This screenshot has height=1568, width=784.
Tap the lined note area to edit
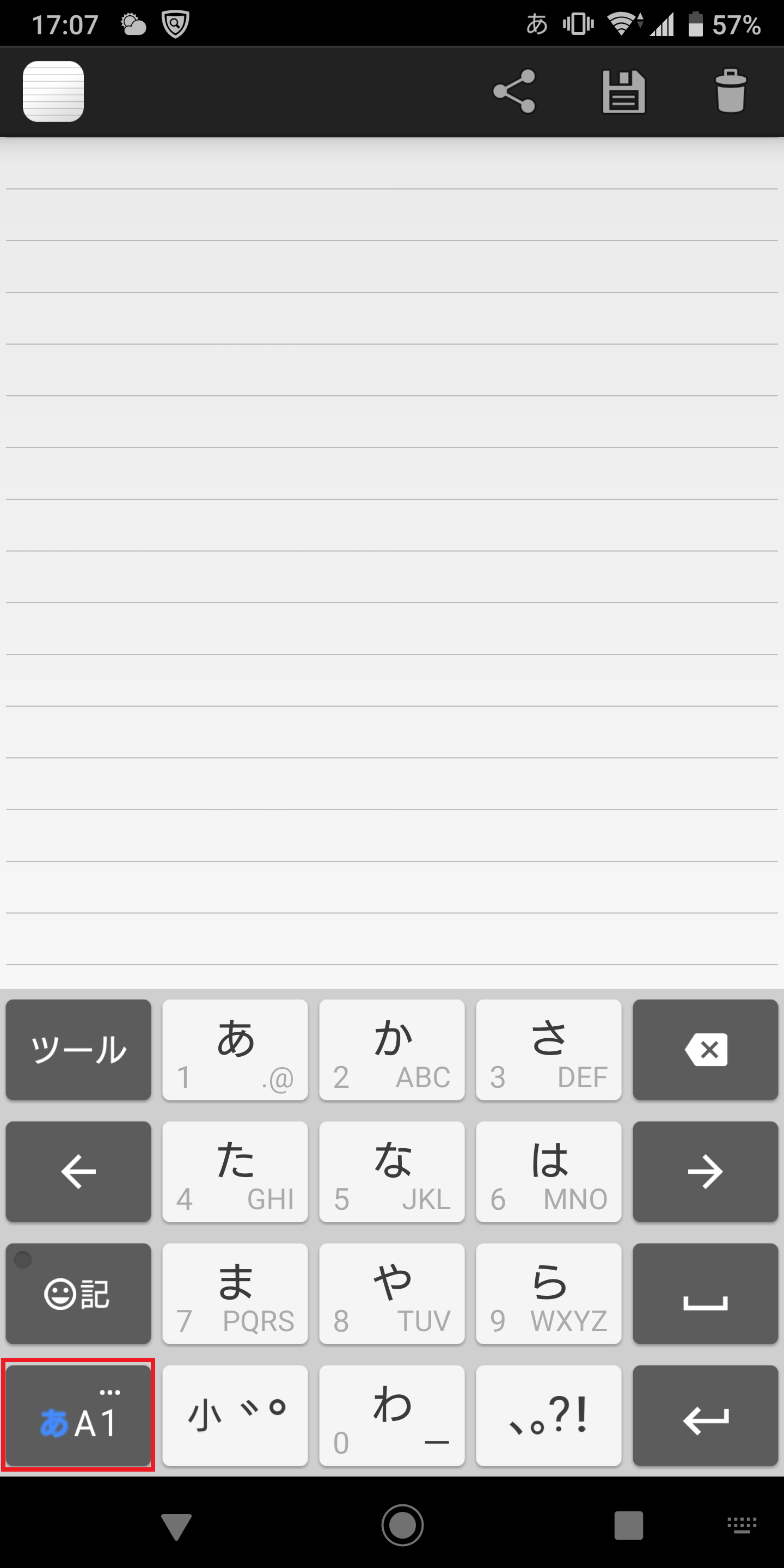(x=392, y=548)
